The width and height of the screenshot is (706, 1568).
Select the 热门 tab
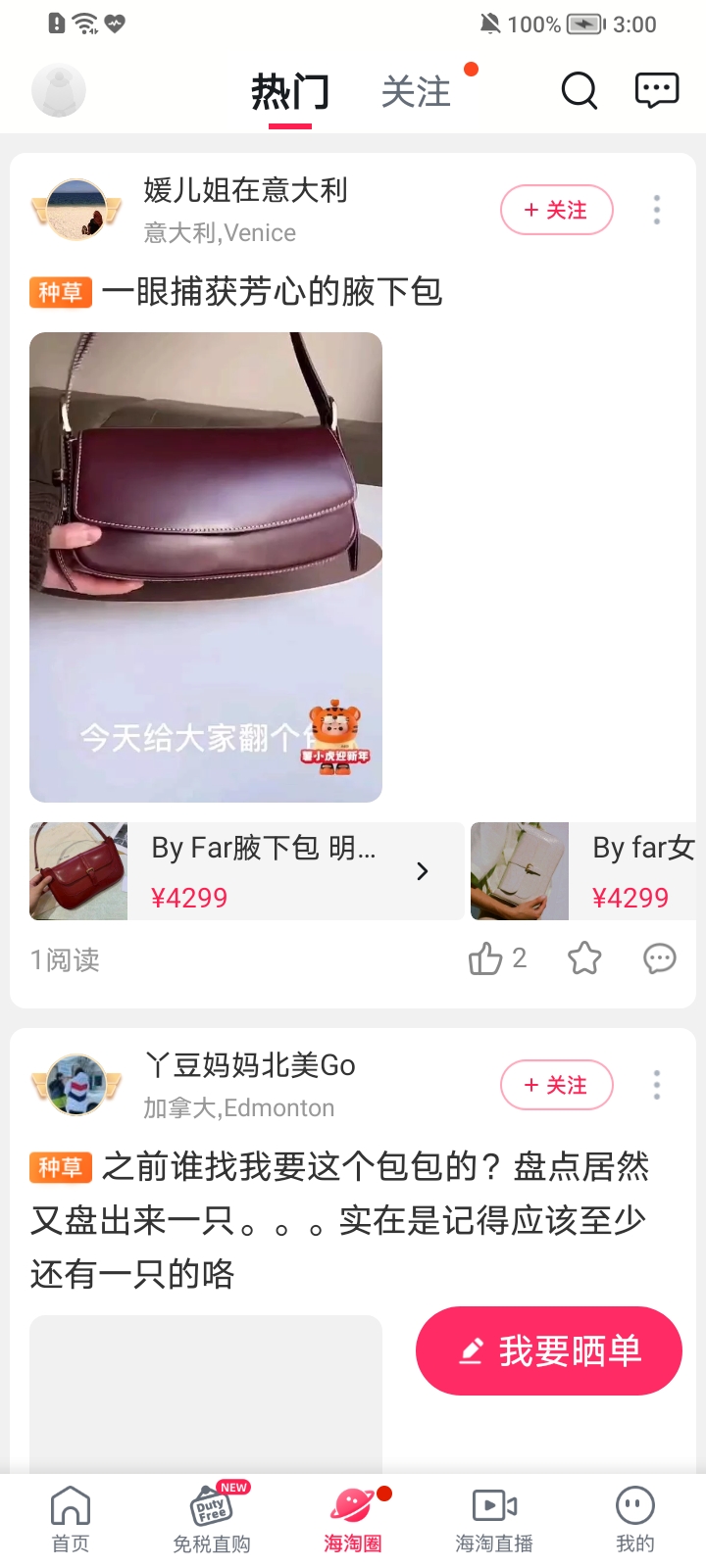coord(291,90)
